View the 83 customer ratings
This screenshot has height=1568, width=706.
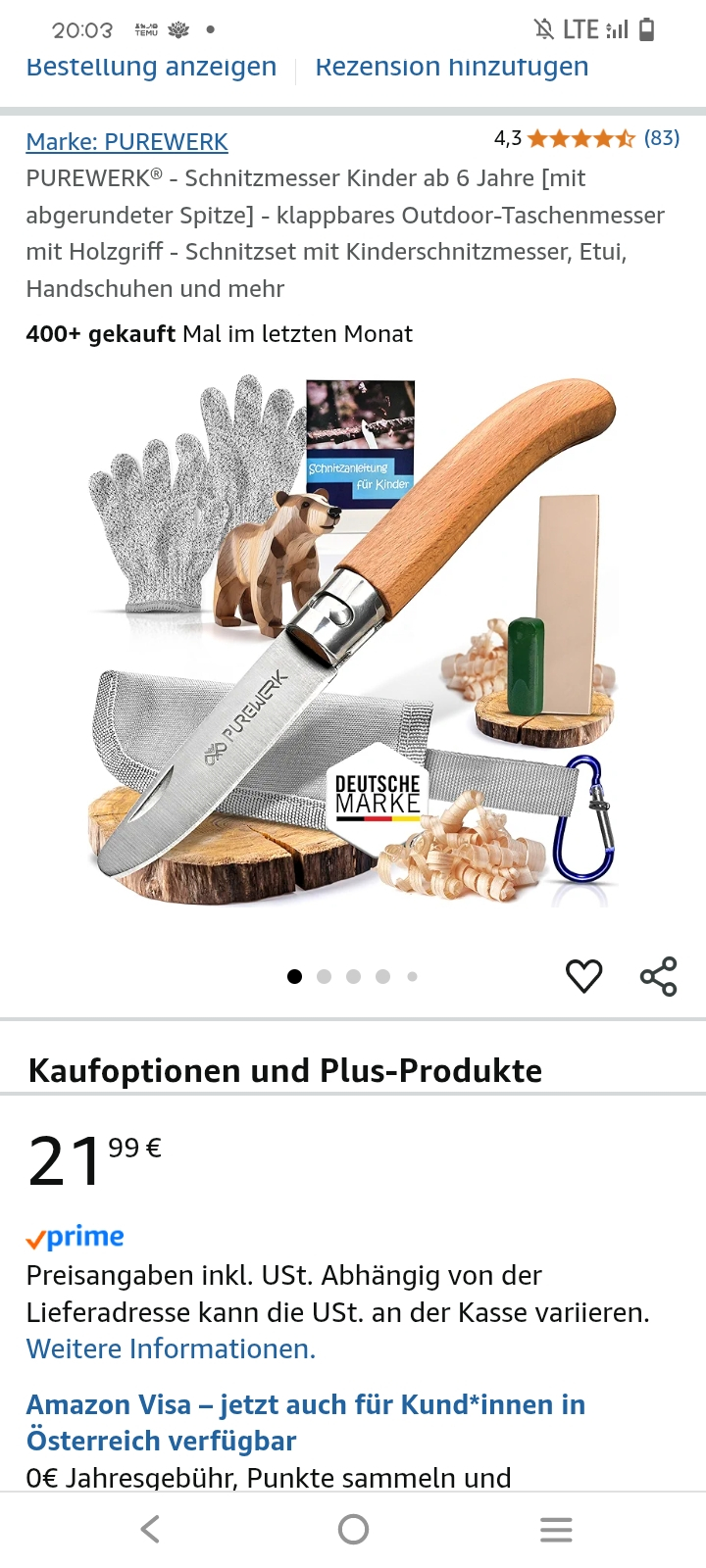[661, 138]
